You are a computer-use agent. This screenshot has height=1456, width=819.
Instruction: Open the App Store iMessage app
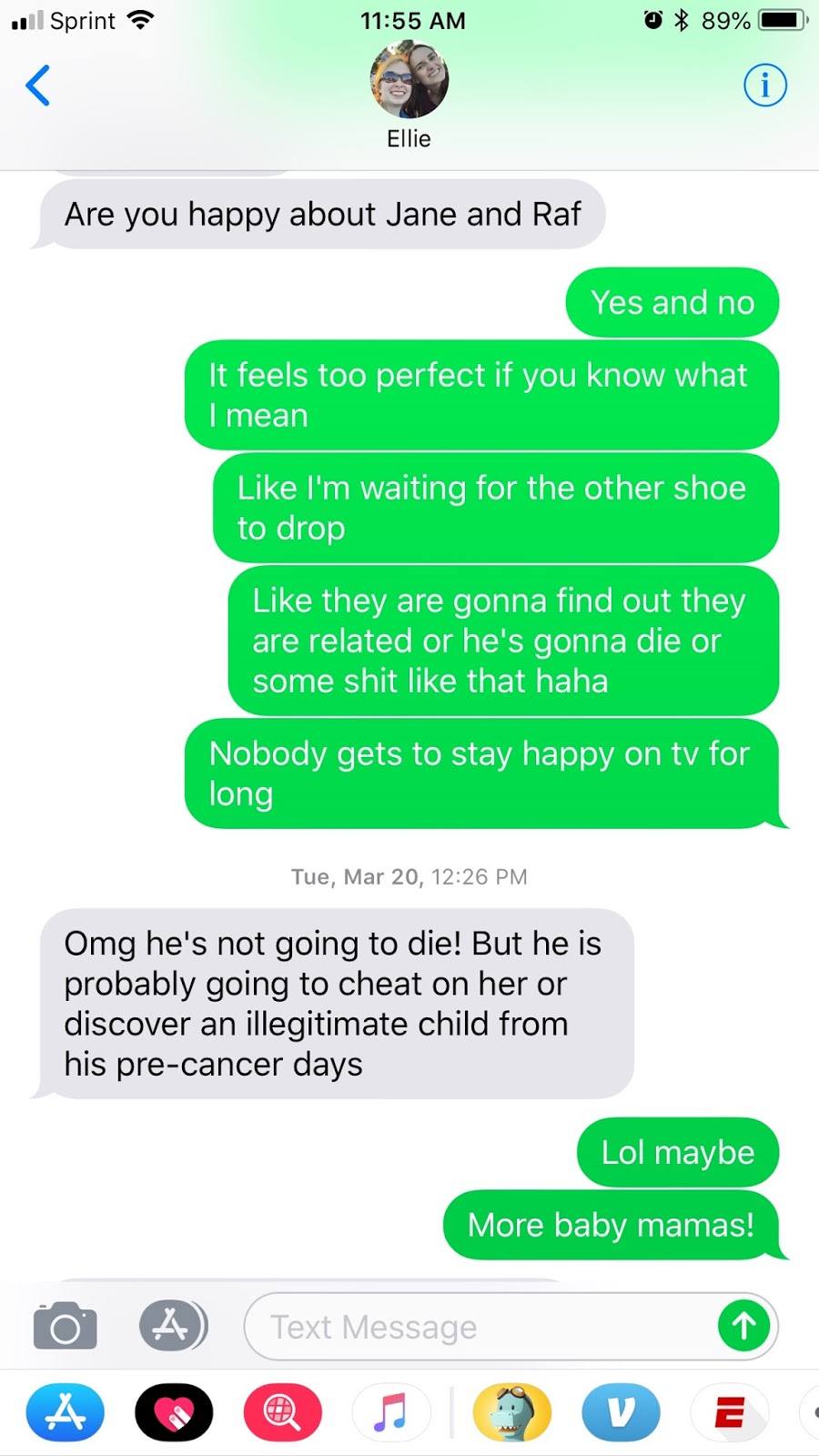tap(65, 1413)
